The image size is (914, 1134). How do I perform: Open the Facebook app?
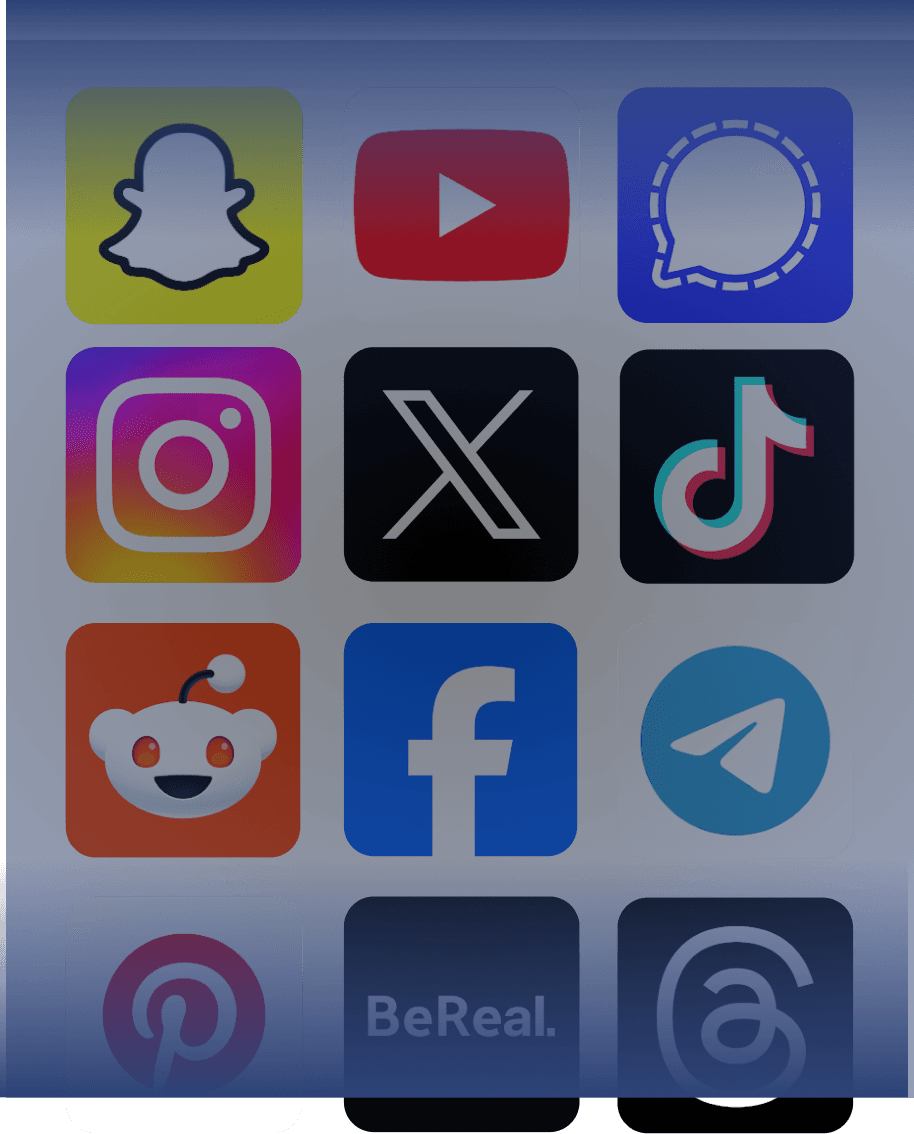pos(462,740)
